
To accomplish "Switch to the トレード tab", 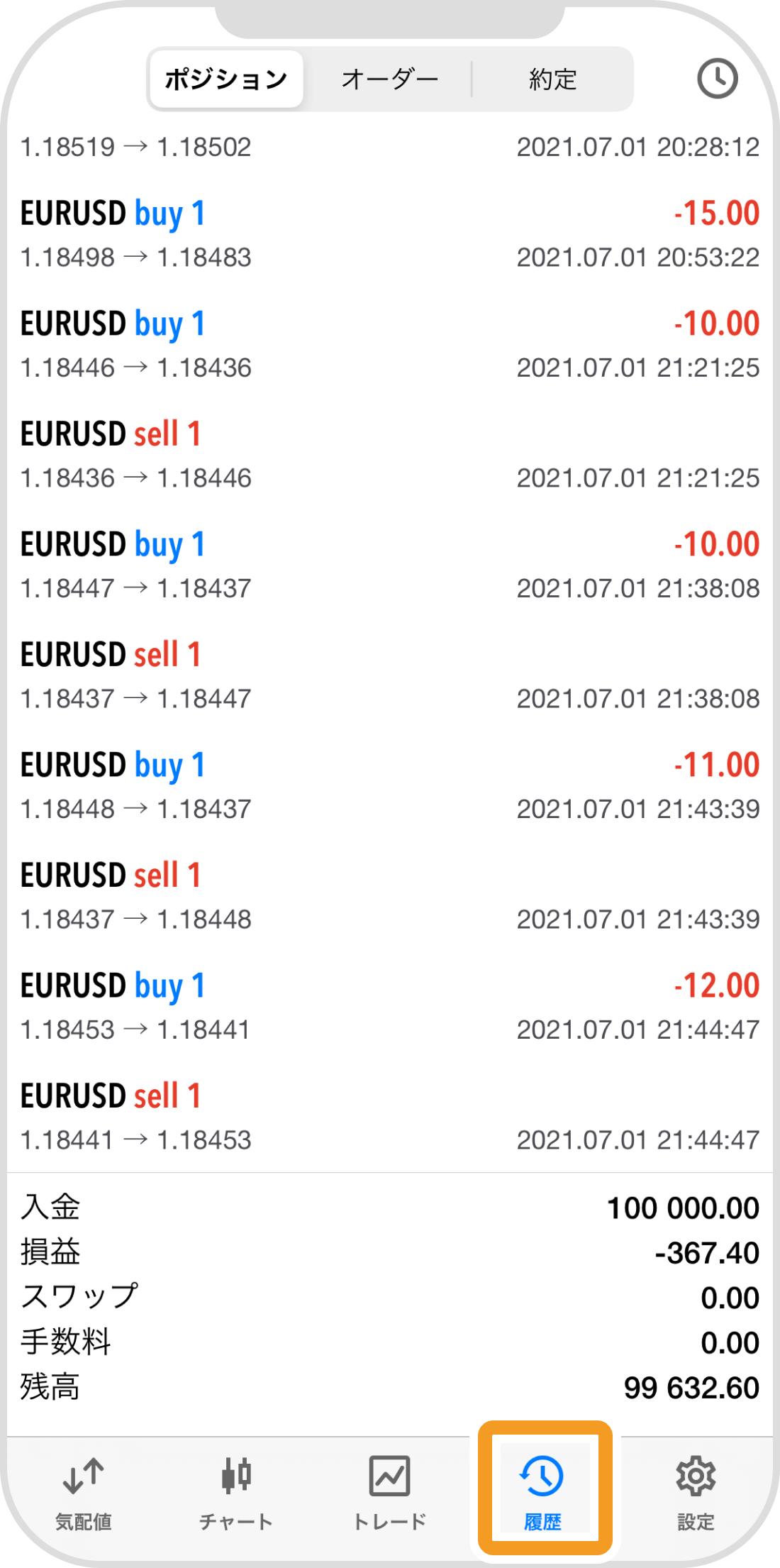I will coord(389,1490).
